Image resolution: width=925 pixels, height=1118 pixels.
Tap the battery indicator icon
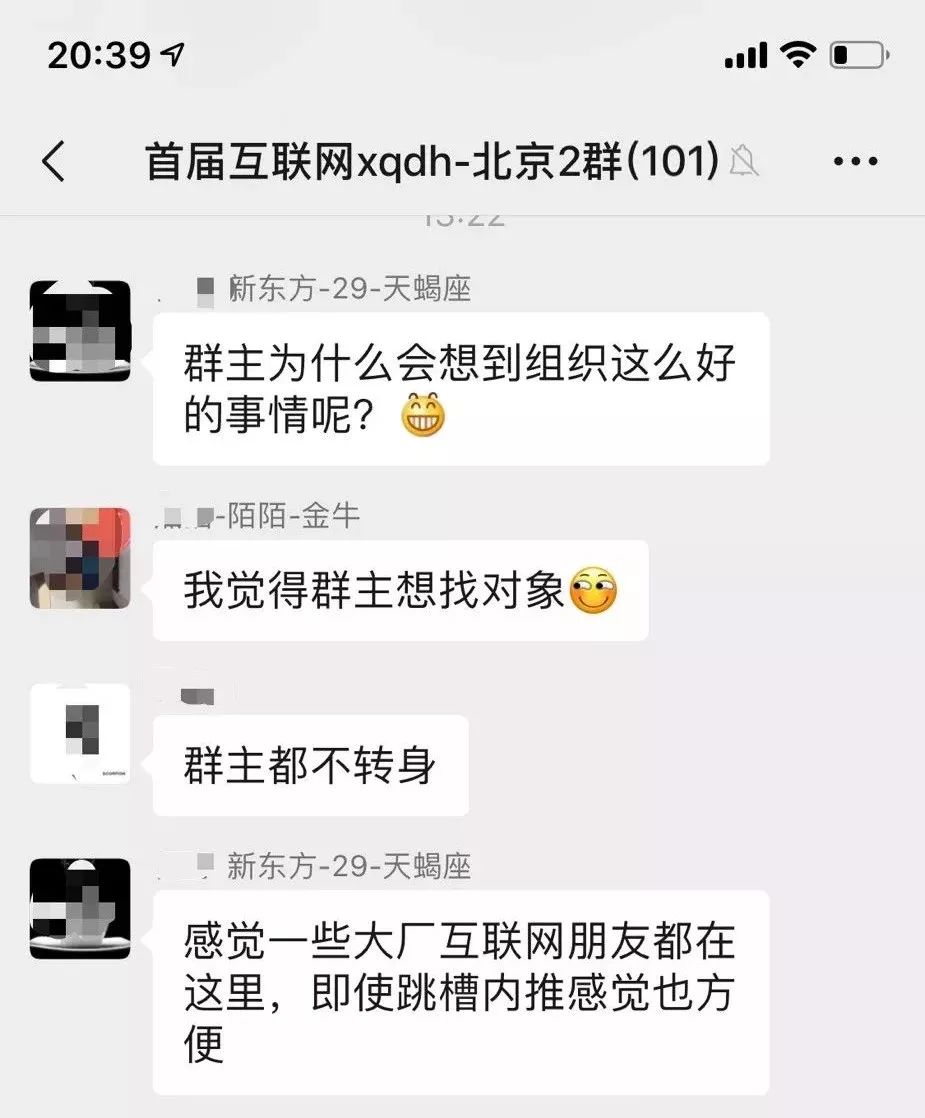click(855, 55)
